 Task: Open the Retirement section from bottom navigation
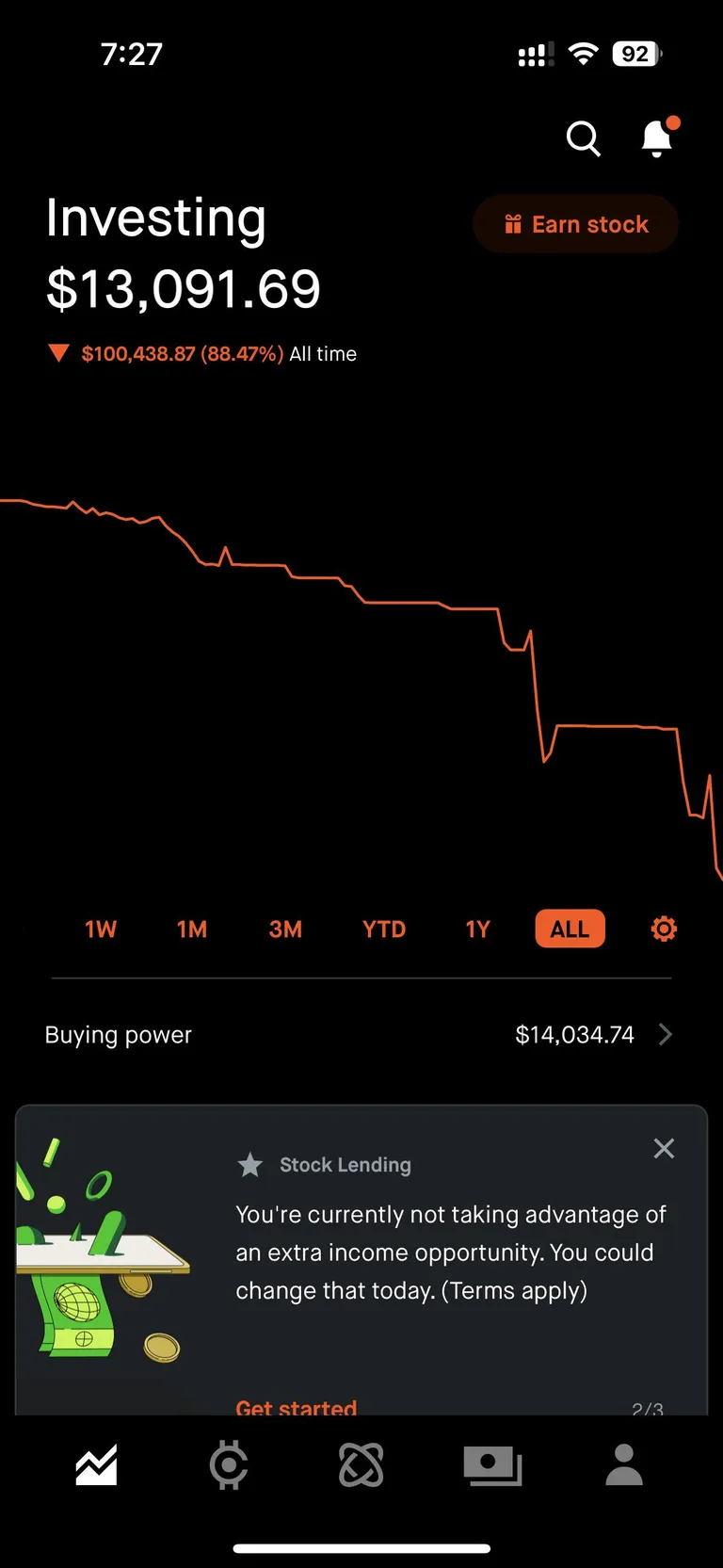361,1466
